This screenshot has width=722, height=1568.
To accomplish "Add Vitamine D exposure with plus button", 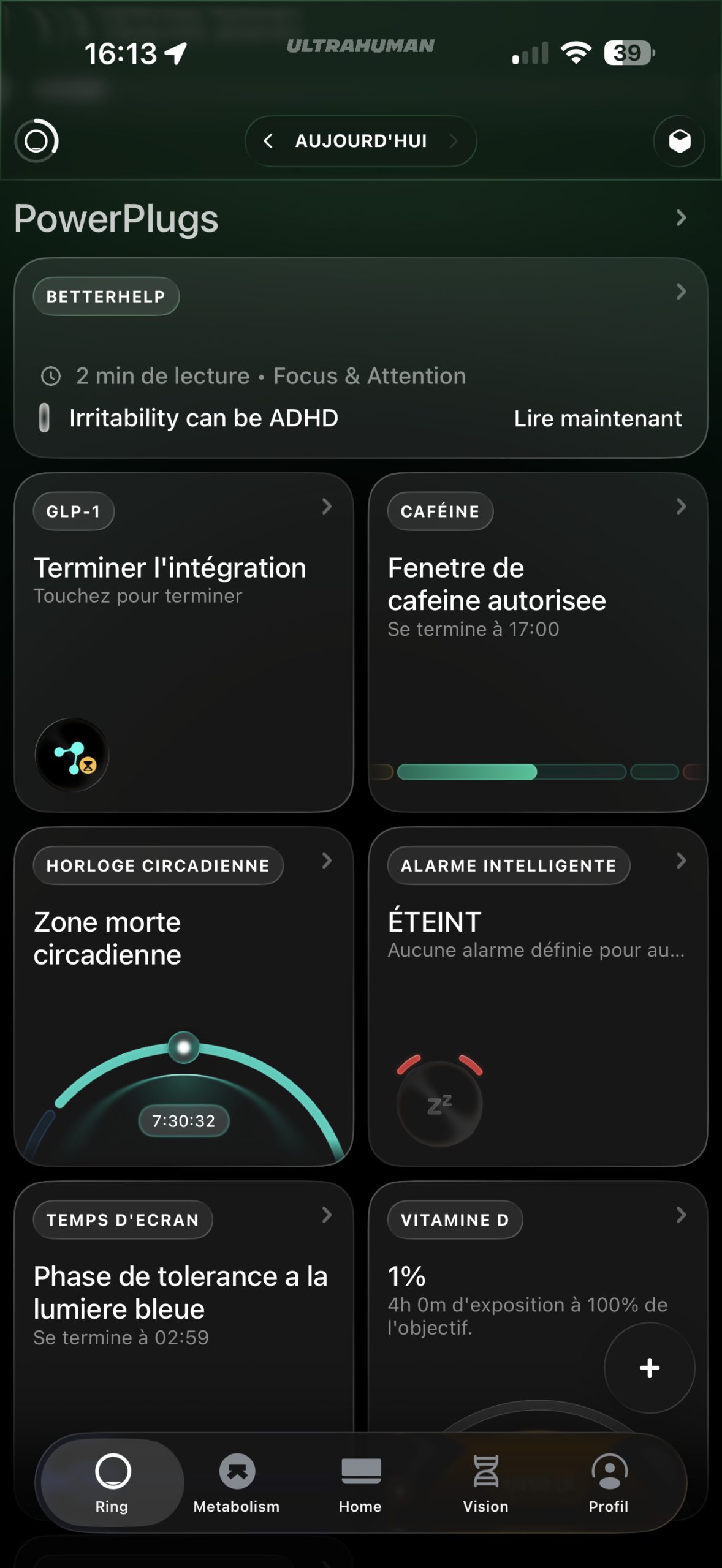I will [x=649, y=1368].
